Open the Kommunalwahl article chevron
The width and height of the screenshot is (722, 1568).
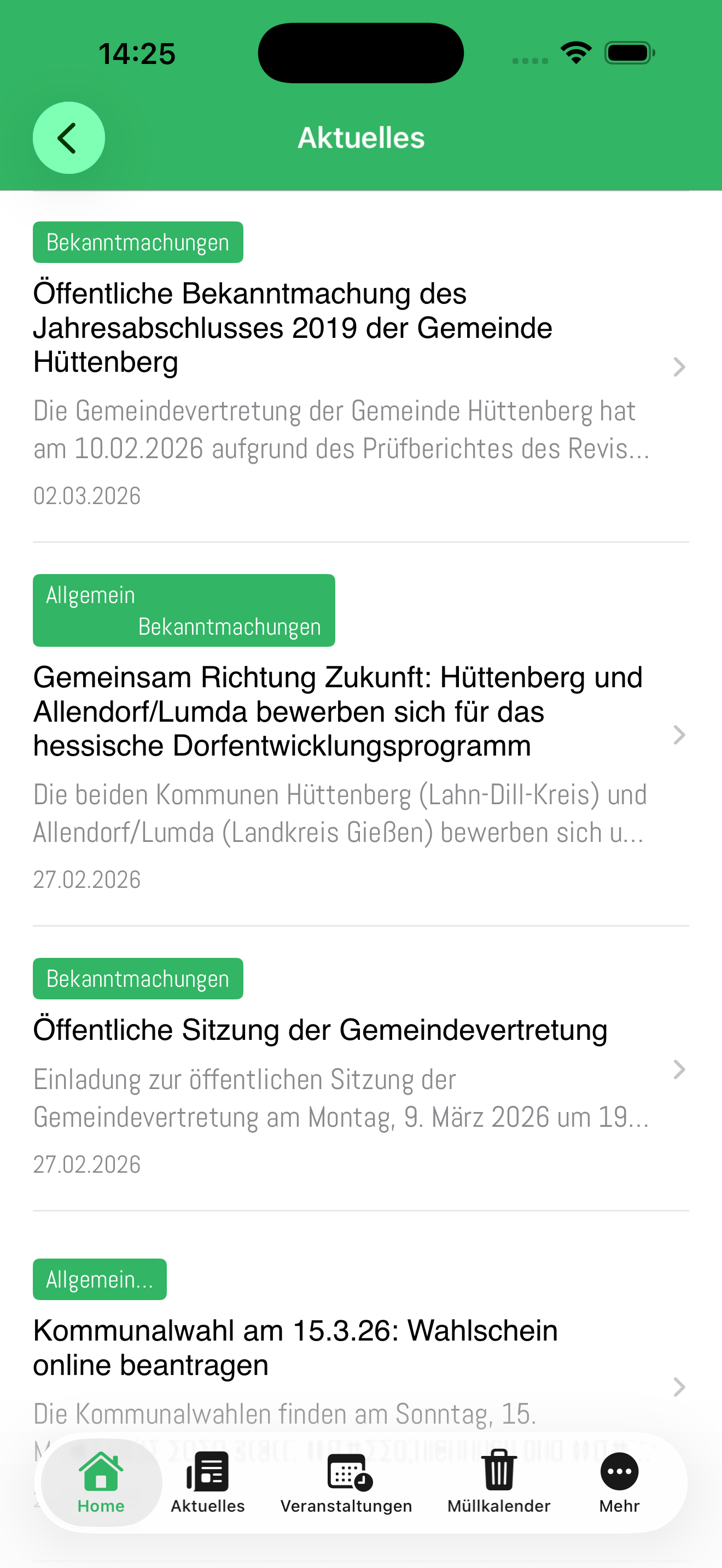pos(678,1386)
